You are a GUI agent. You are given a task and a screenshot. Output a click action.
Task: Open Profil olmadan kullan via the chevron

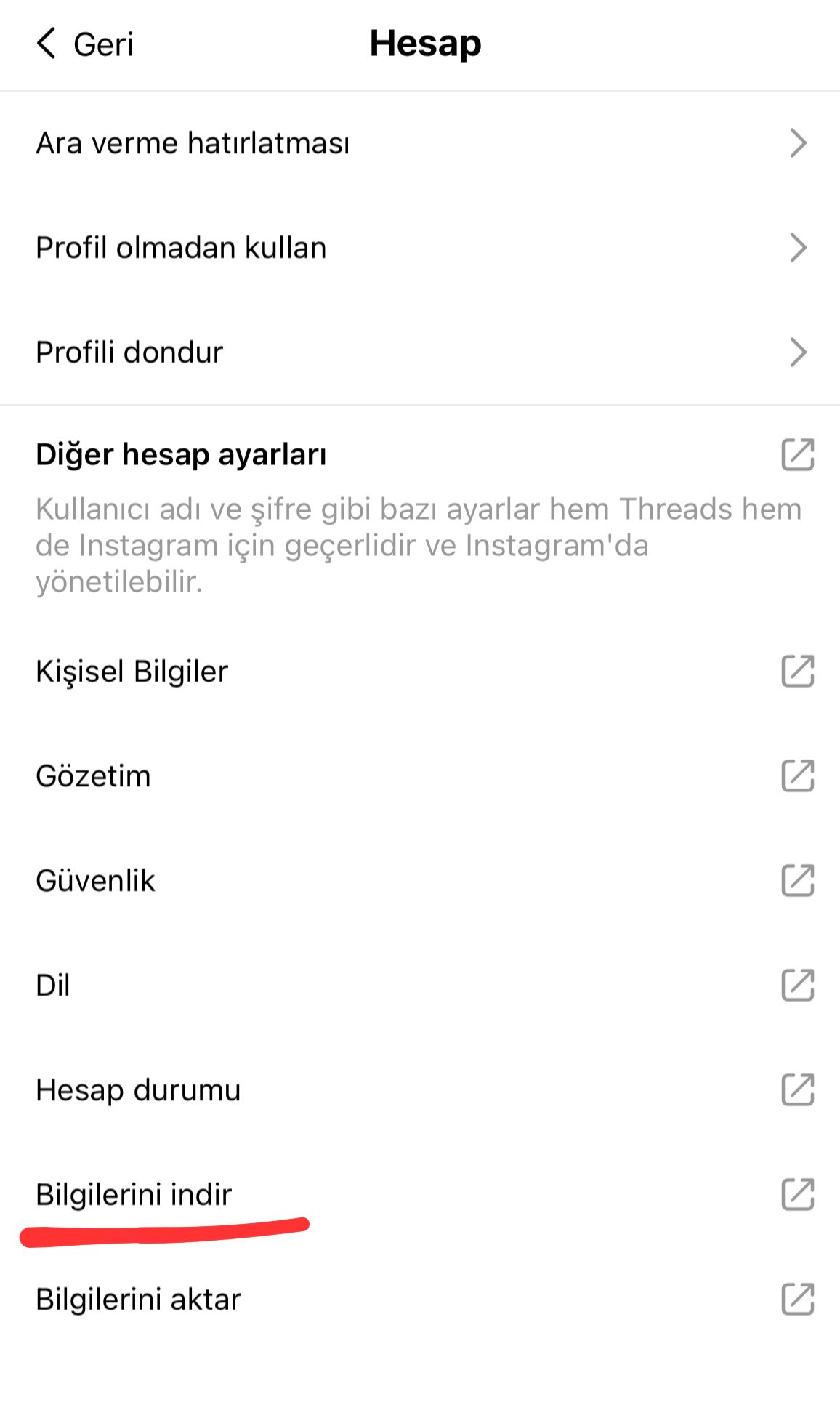pos(798,249)
